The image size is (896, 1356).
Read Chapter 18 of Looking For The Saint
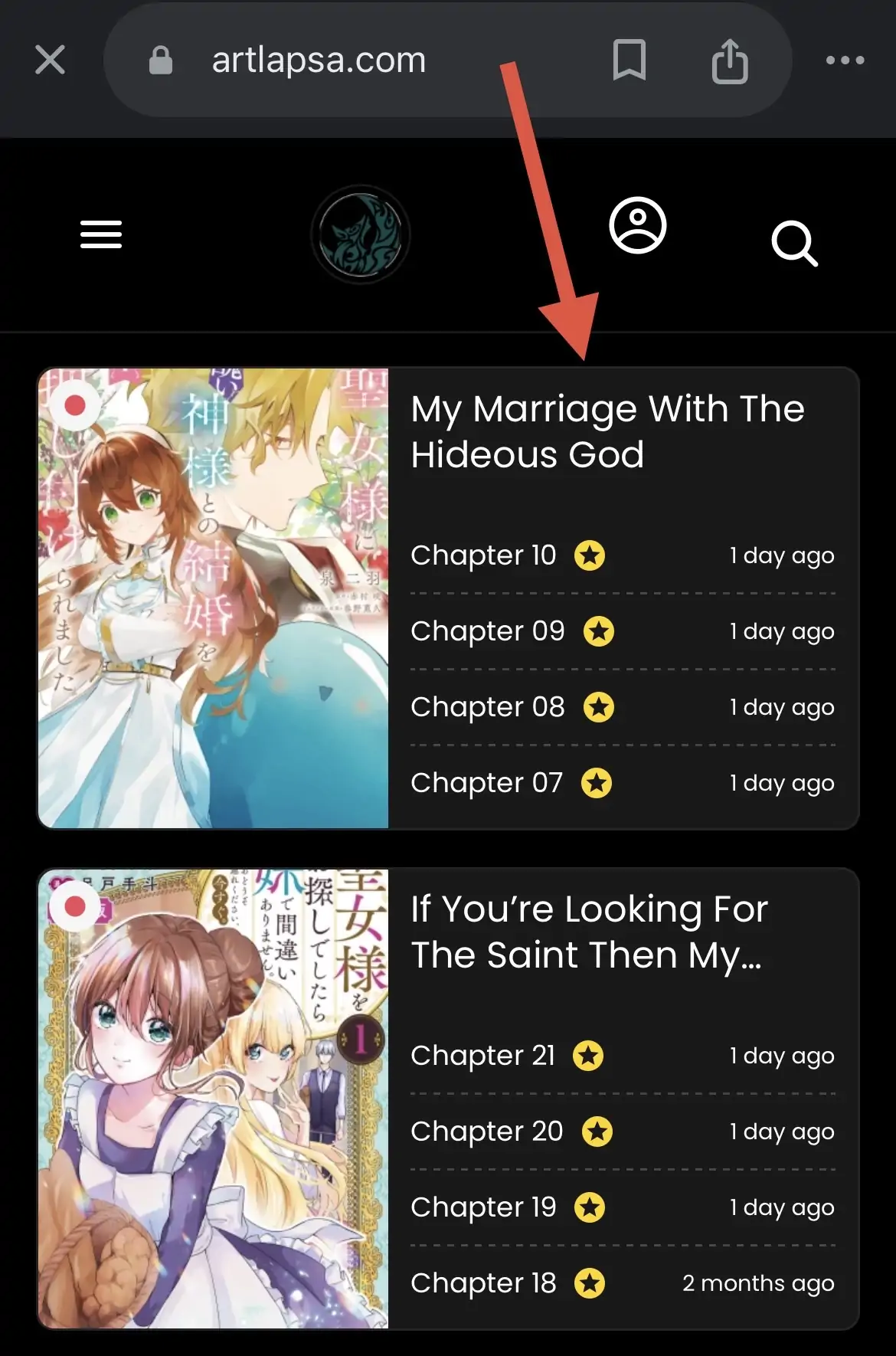(x=483, y=1283)
